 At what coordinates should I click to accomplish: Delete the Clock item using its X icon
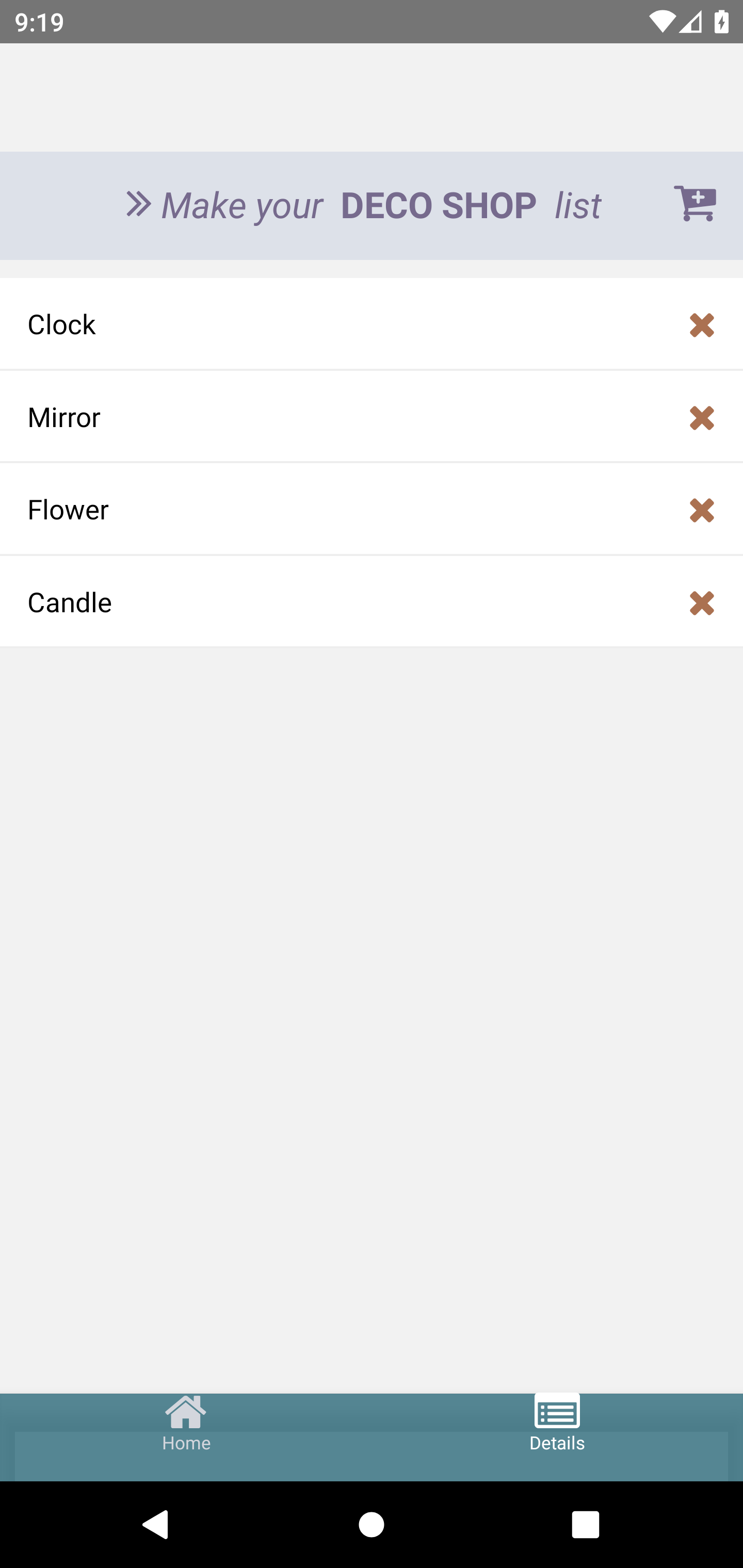702,325
